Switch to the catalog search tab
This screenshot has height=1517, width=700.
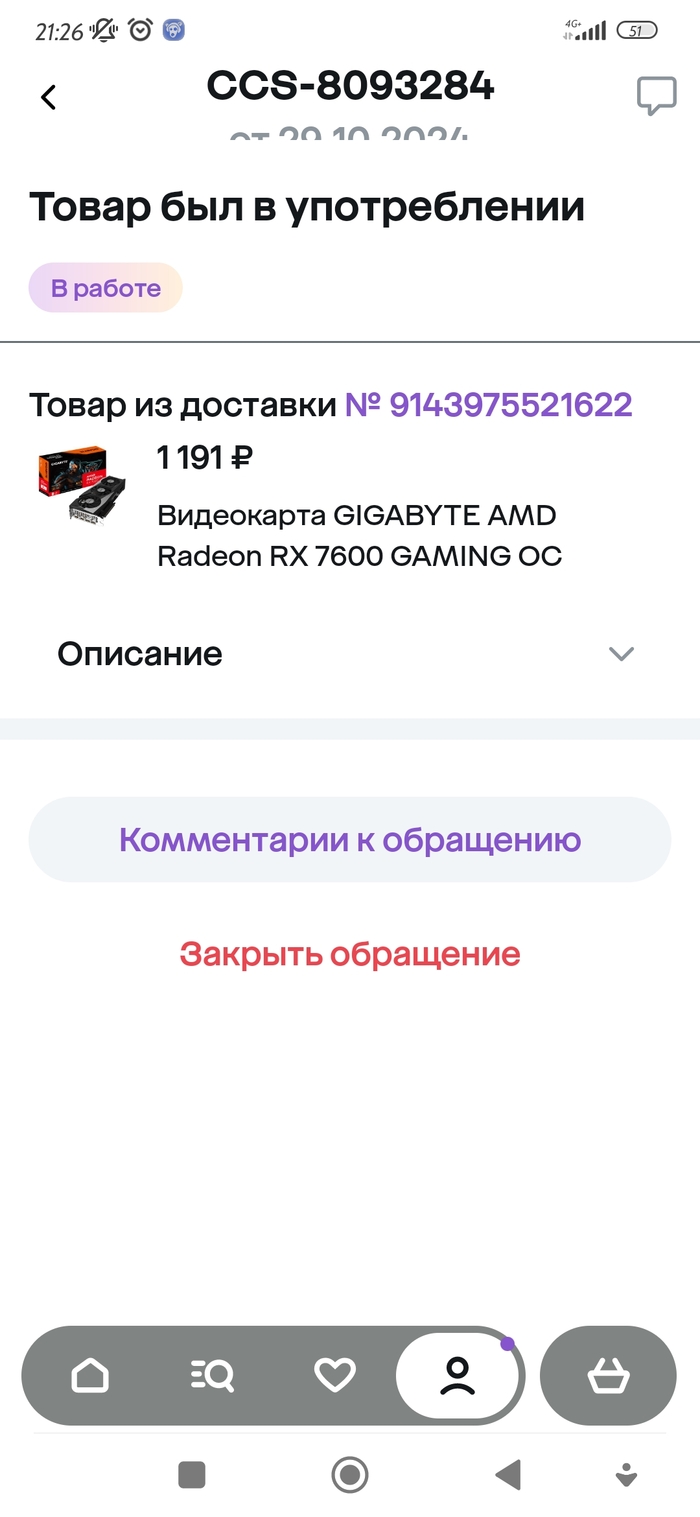(212, 1376)
